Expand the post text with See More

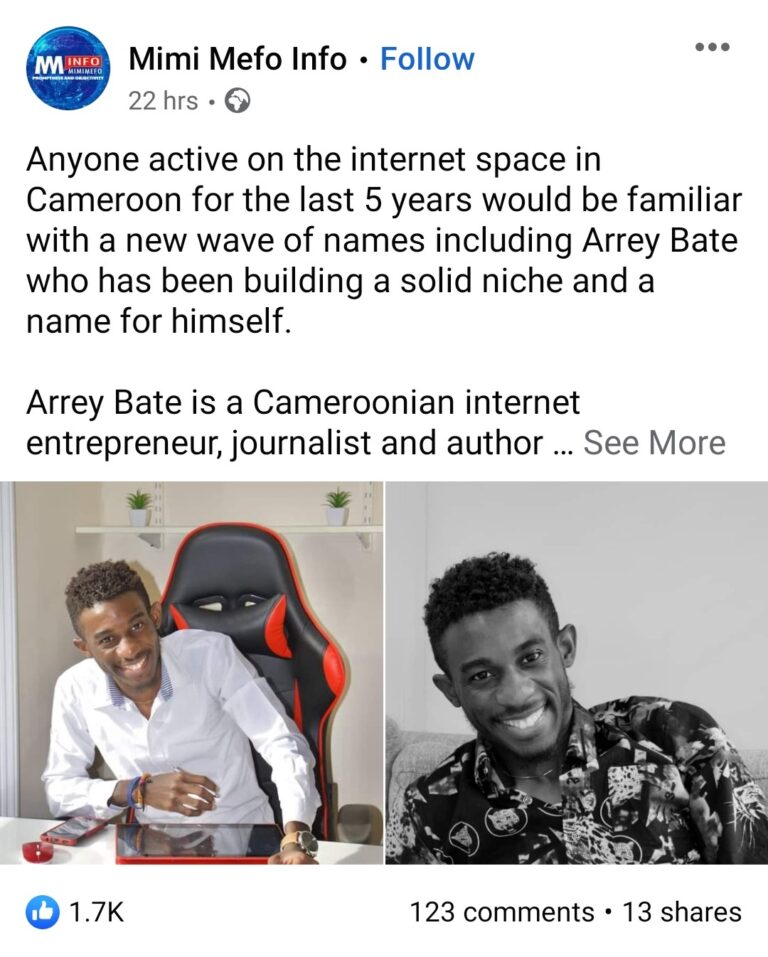654,443
